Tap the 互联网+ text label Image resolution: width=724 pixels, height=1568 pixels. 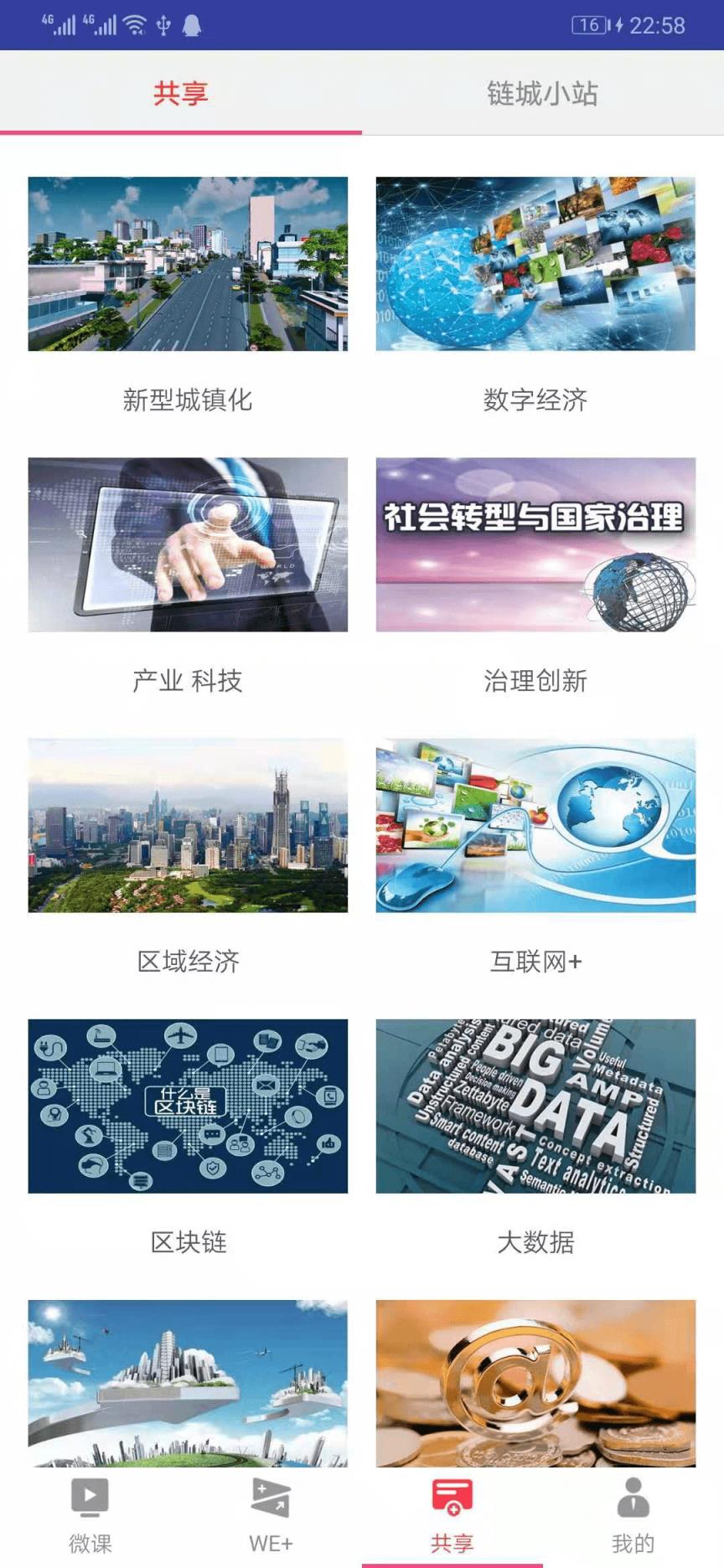click(536, 963)
